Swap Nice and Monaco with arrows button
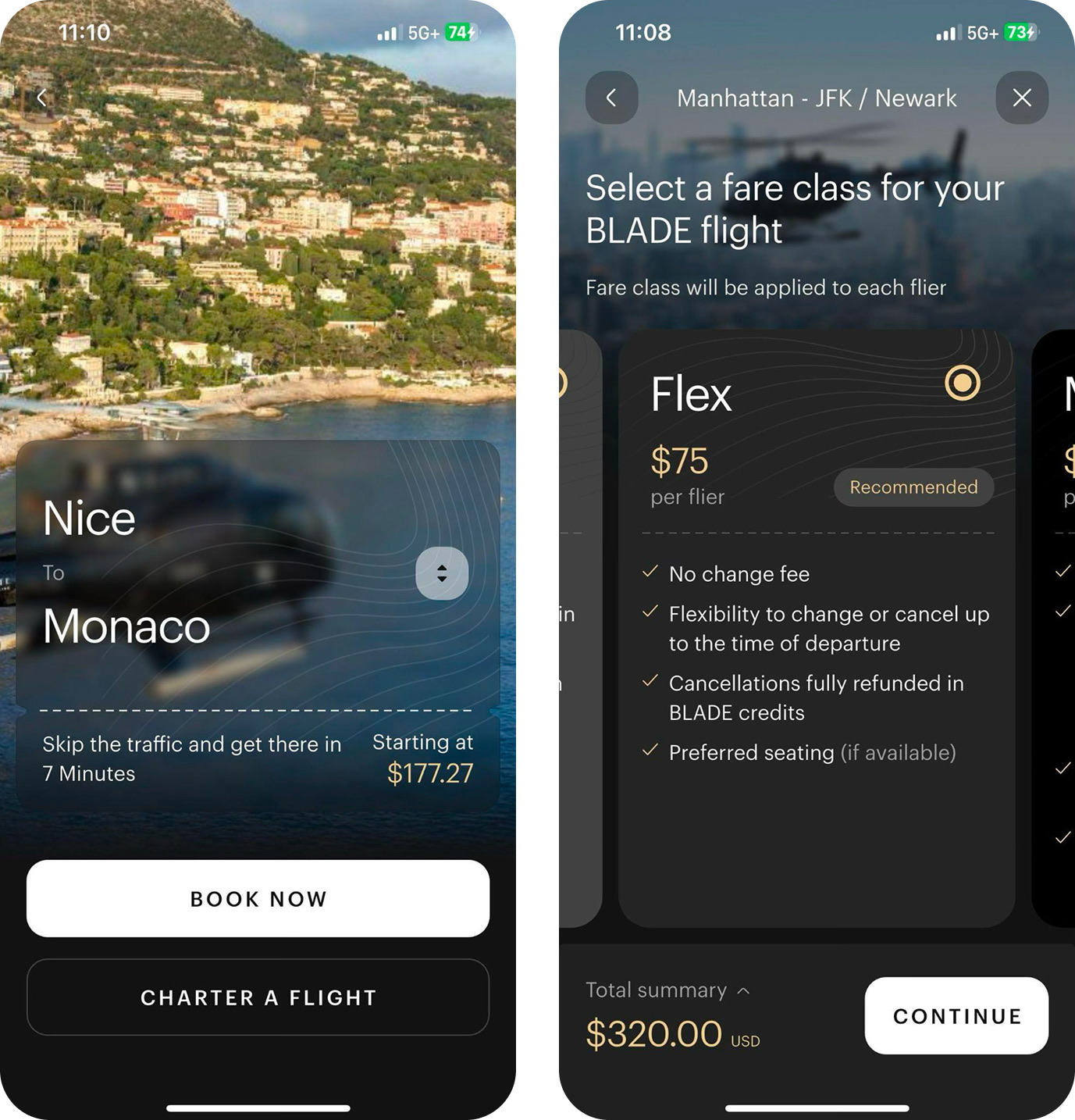This screenshot has width=1075, height=1120. point(442,573)
